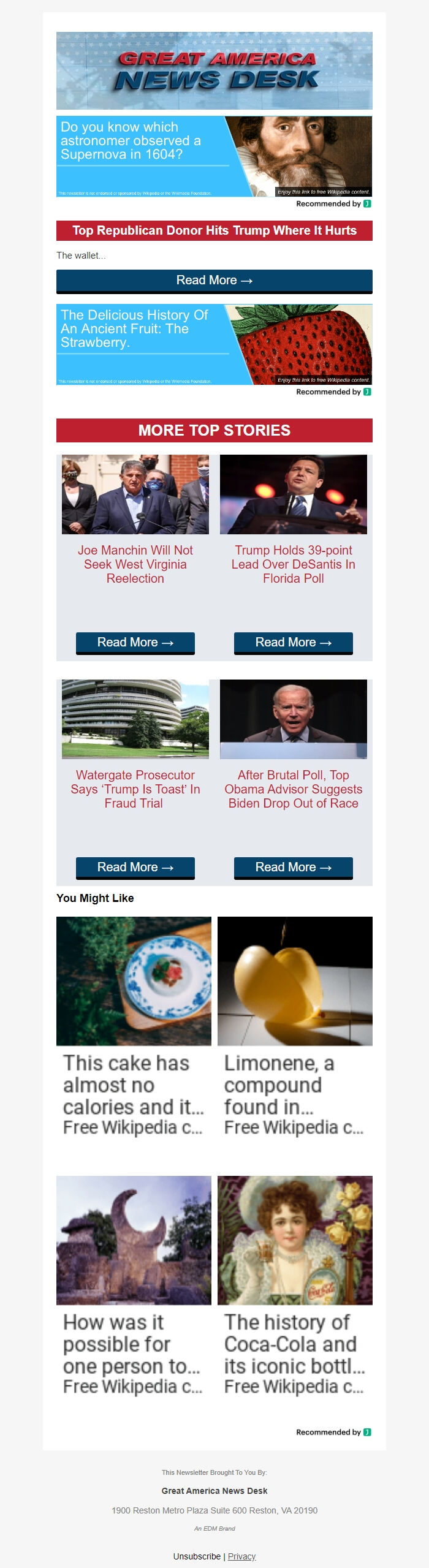Viewport: 429px width, 1568px height.
Task: Open the Privacy link
Action: (241, 1556)
